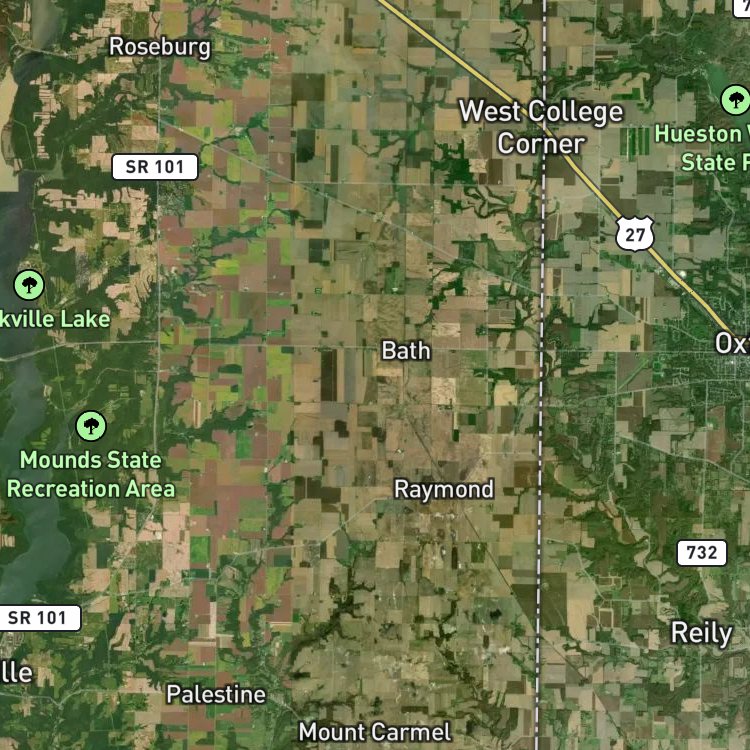Open Mounds State Recreation Area park marker
Screen dimensions: 750x750
[91, 427]
